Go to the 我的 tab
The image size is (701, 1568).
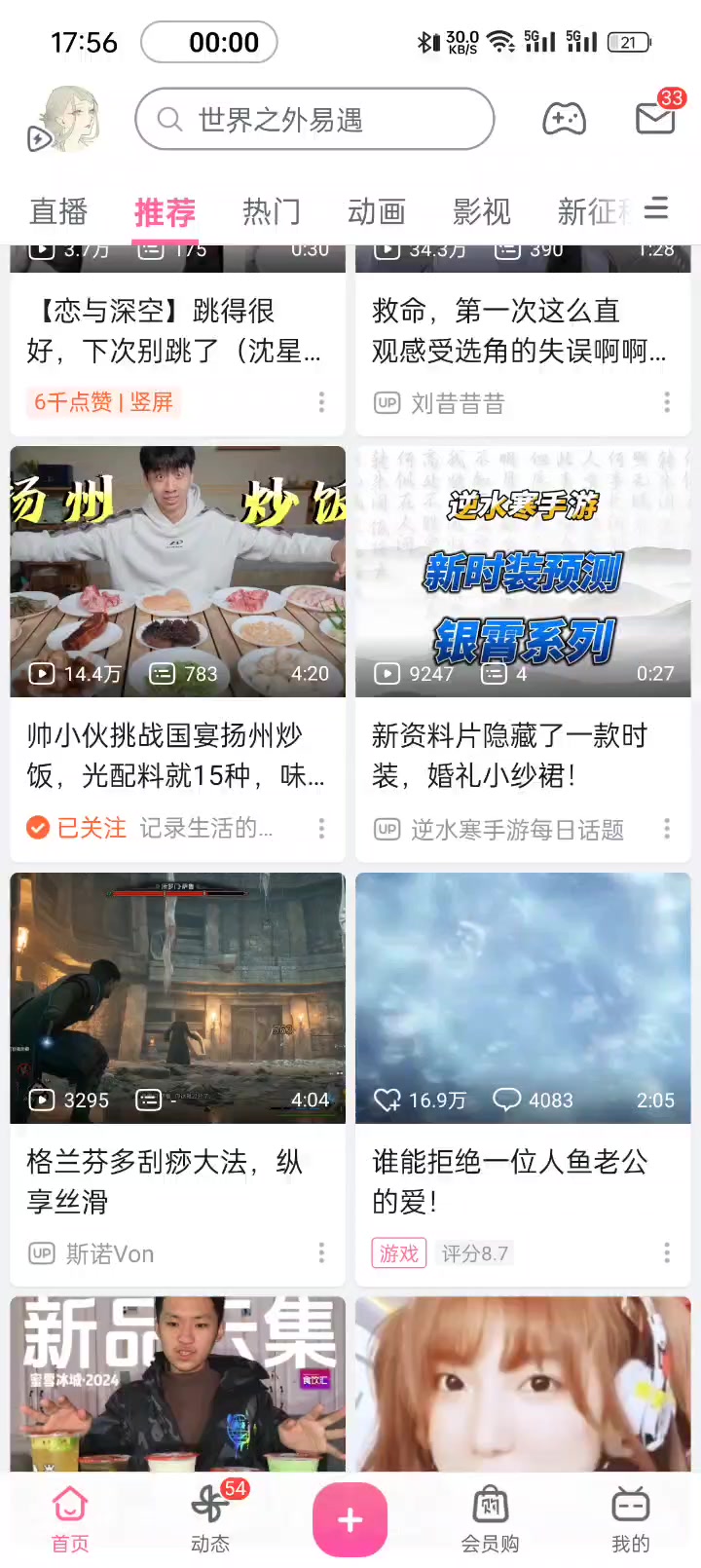coord(630,1519)
